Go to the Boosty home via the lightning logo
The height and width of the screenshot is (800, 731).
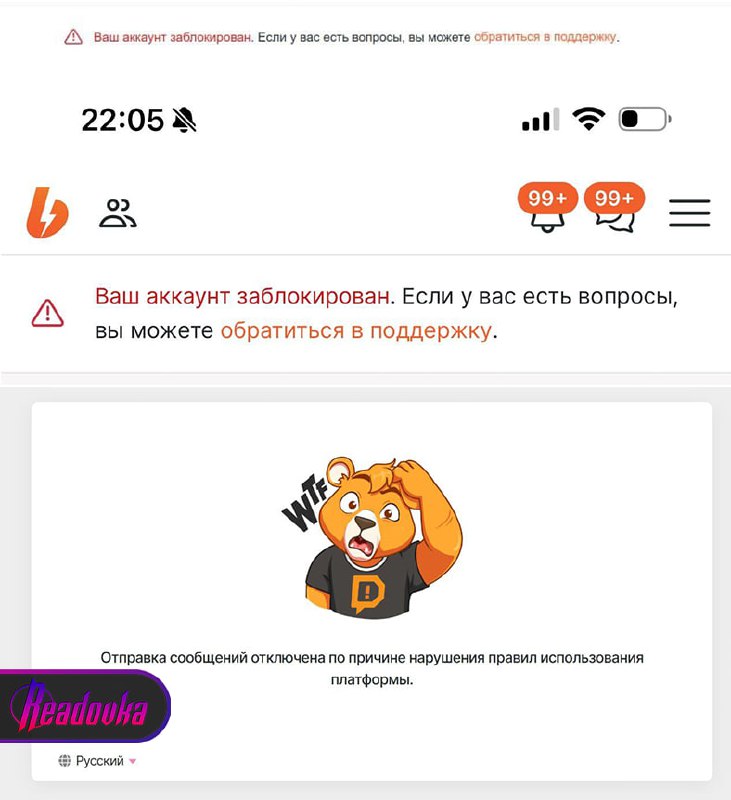47,212
